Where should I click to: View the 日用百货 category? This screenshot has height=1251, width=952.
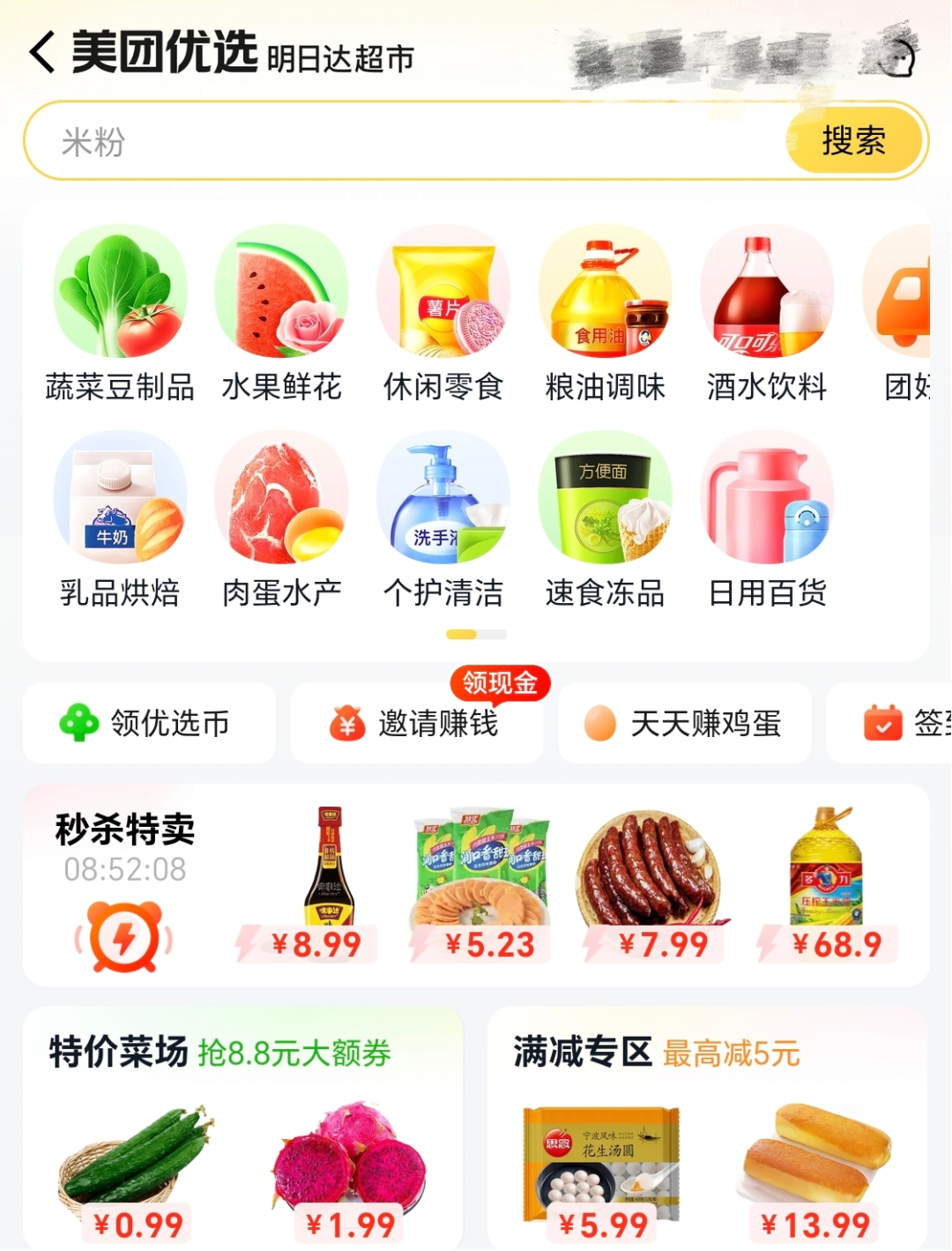pyautogui.click(x=767, y=519)
